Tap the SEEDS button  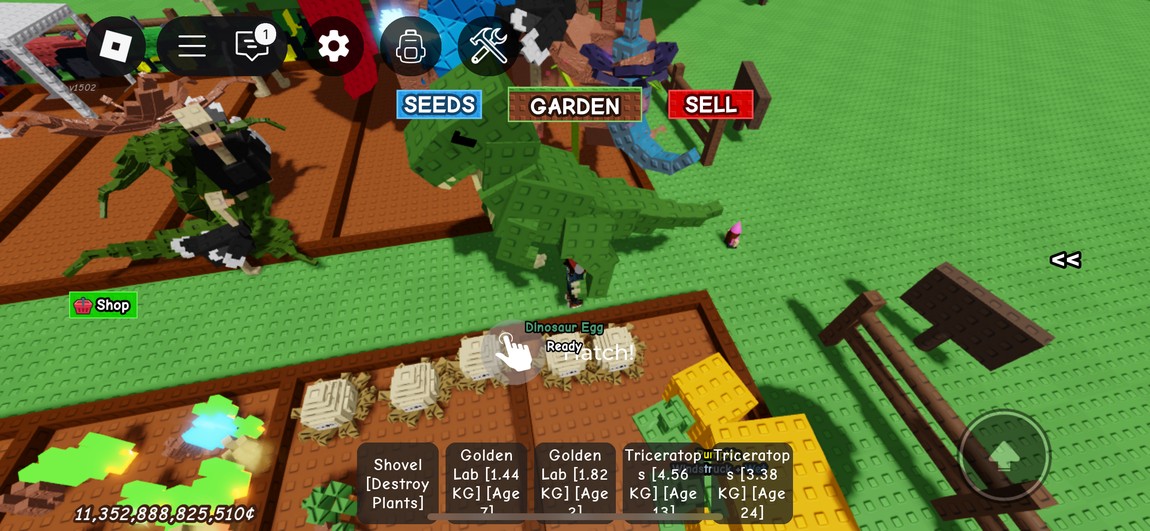tap(439, 105)
